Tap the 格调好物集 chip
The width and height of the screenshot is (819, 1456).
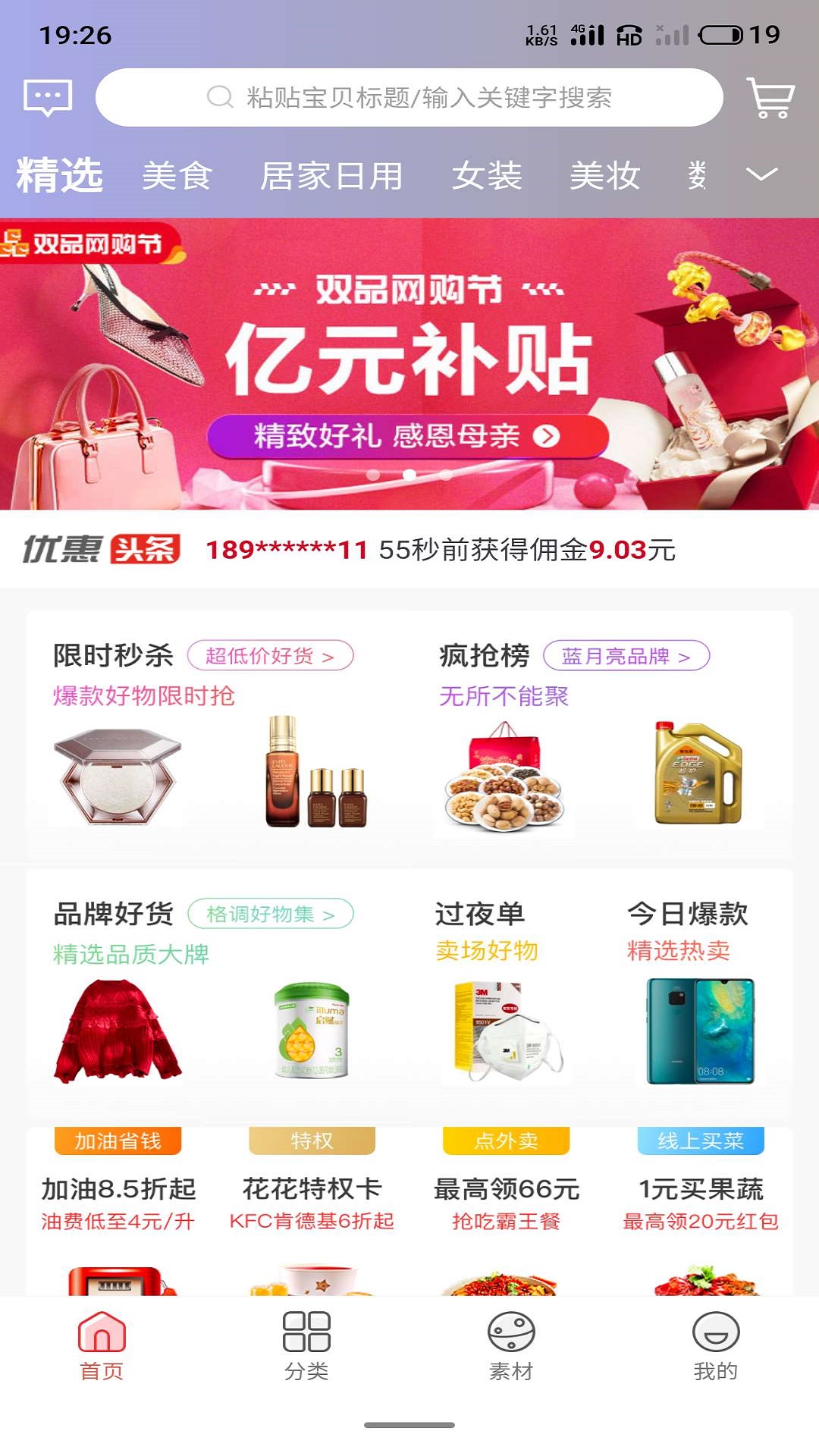tap(270, 915)
